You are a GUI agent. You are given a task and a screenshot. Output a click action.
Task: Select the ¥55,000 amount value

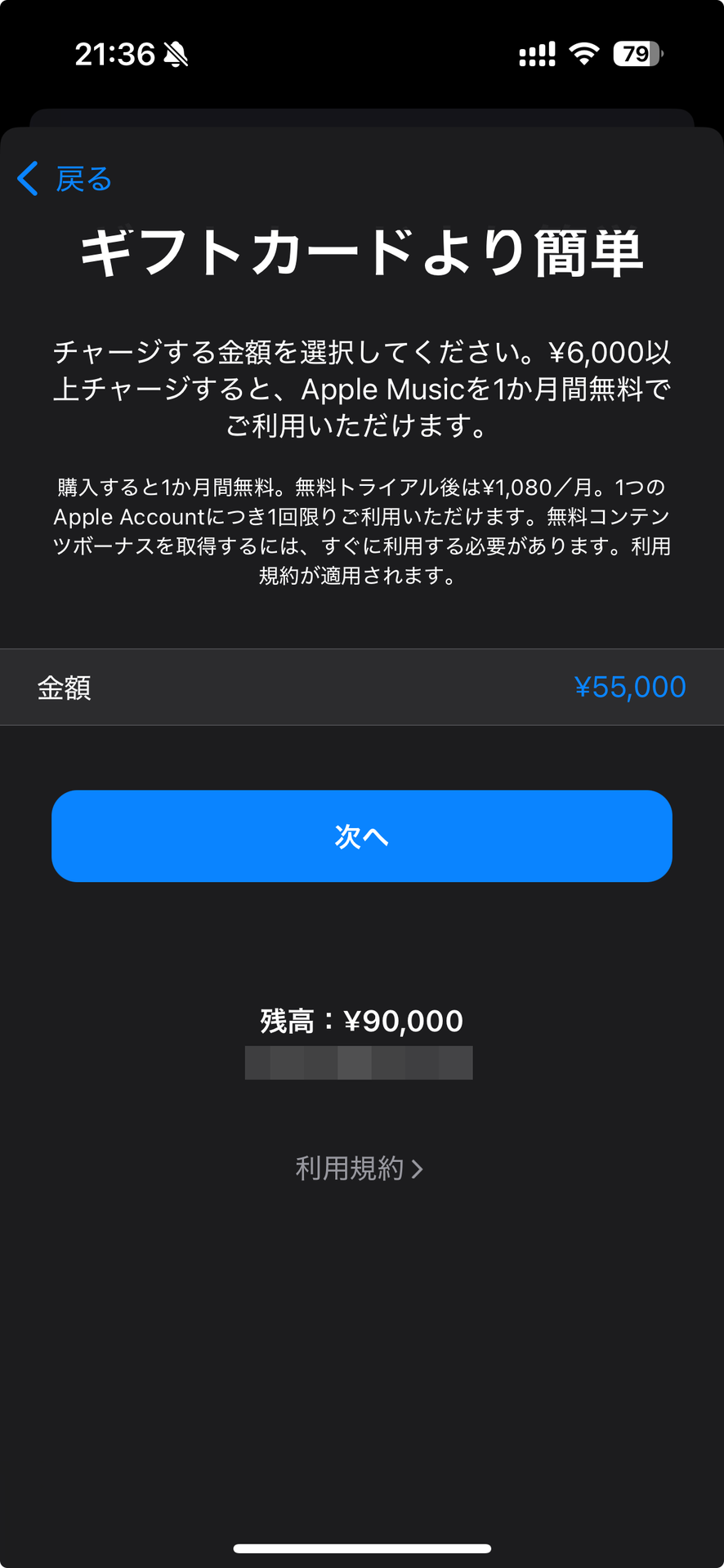click(x=631, y=687)
